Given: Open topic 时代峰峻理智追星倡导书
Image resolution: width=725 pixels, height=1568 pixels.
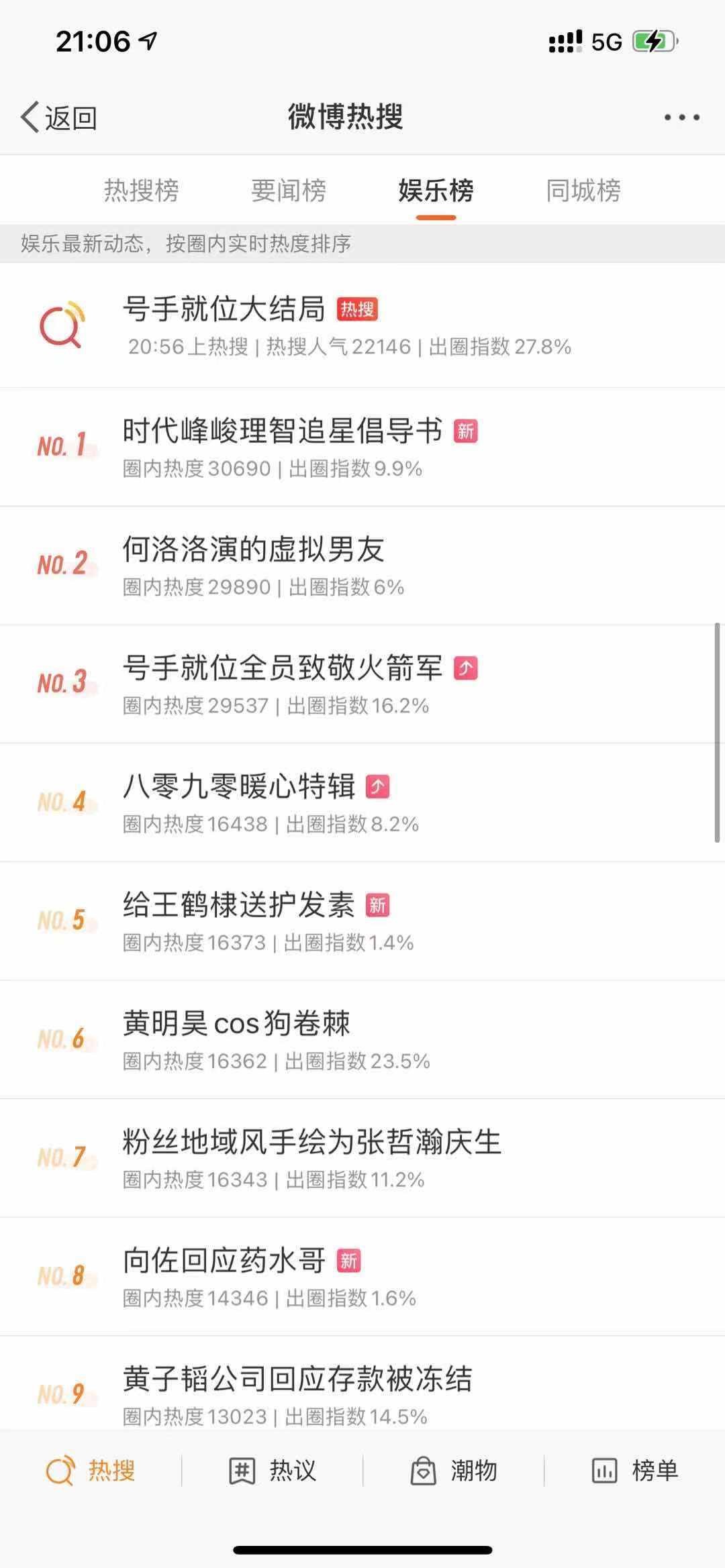Looking at the screenshot, I should coord(282,431).
